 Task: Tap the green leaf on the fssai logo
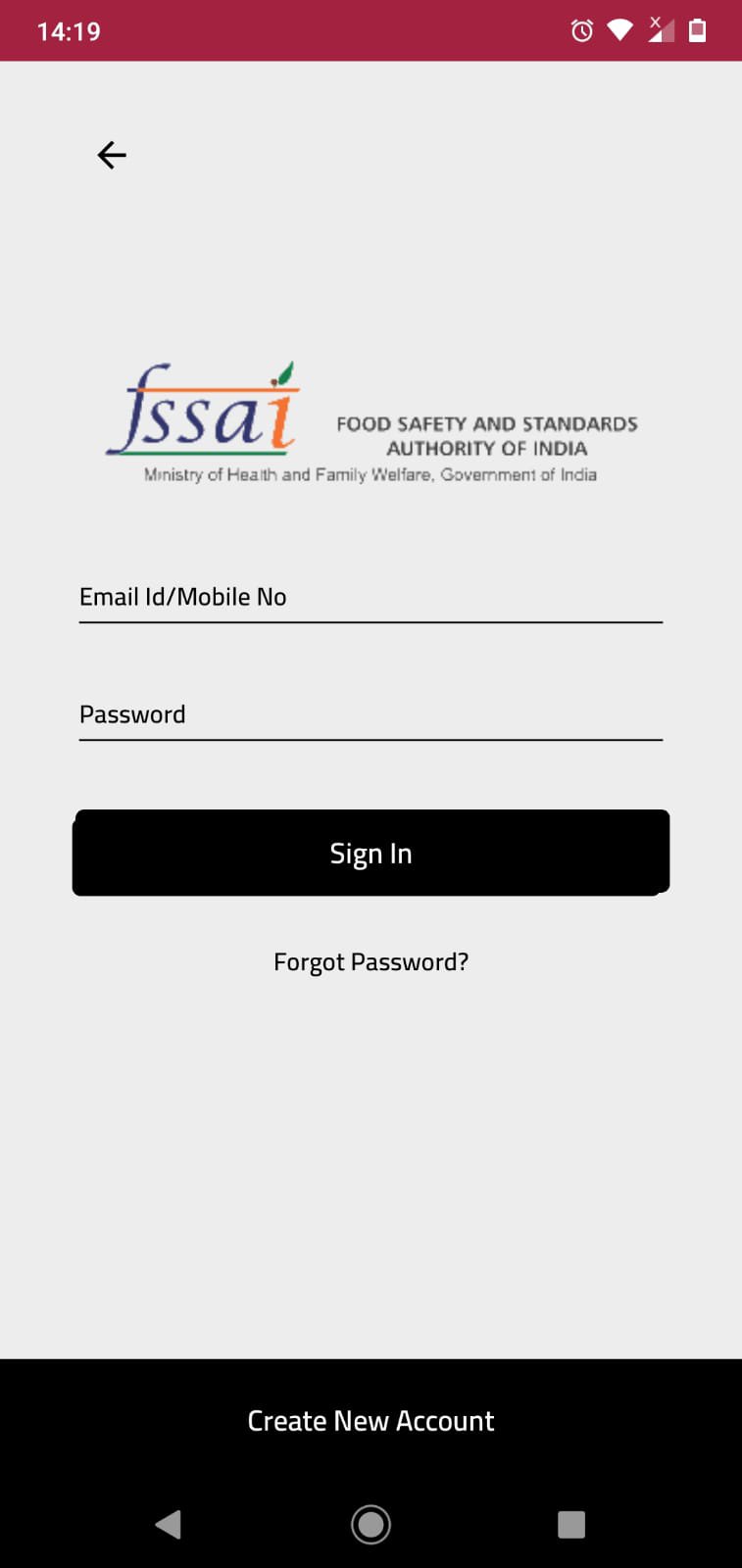point(285,370)
